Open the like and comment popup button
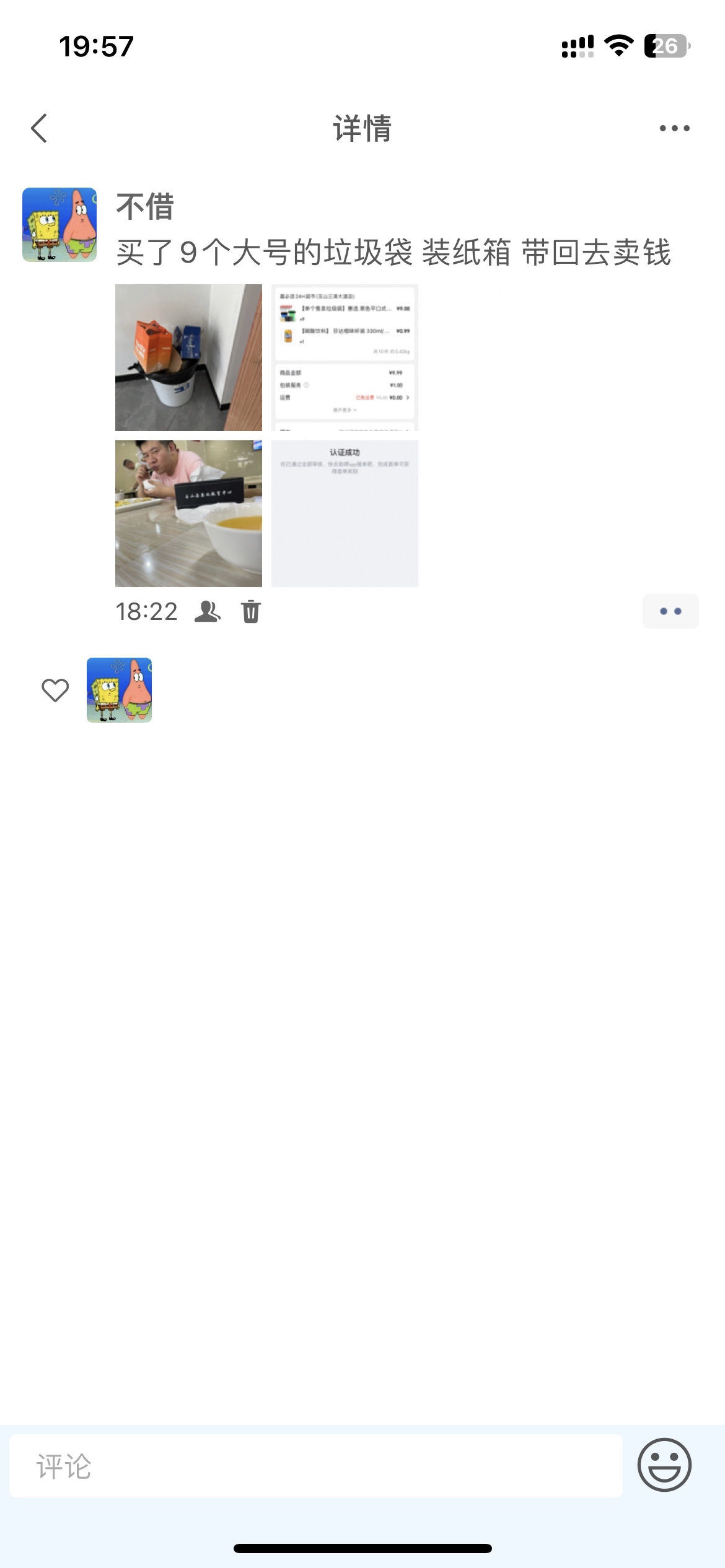725x1568 pixels. click(670, 611)
